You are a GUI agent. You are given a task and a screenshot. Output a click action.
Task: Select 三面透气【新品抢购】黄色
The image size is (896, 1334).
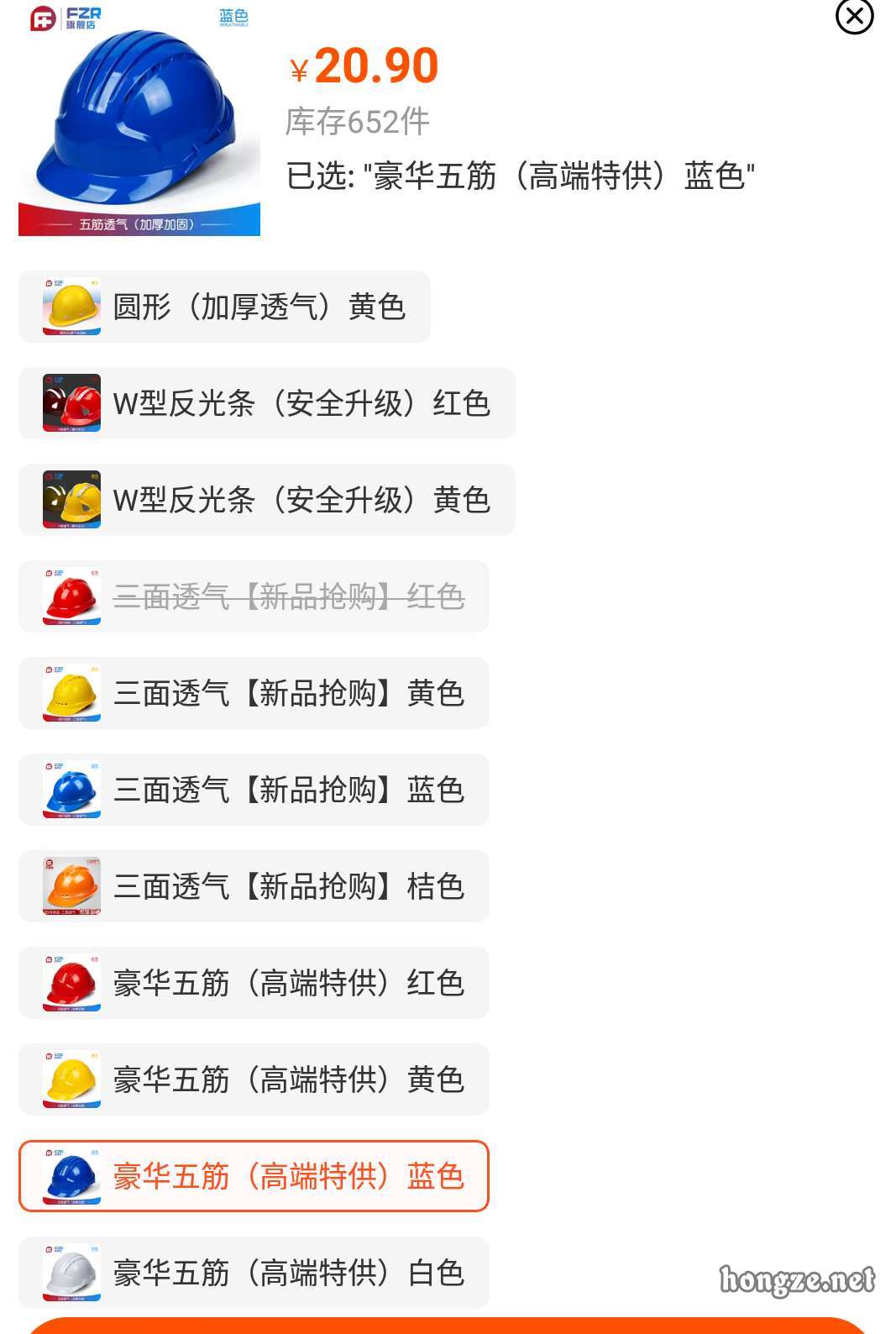point(254,693)
